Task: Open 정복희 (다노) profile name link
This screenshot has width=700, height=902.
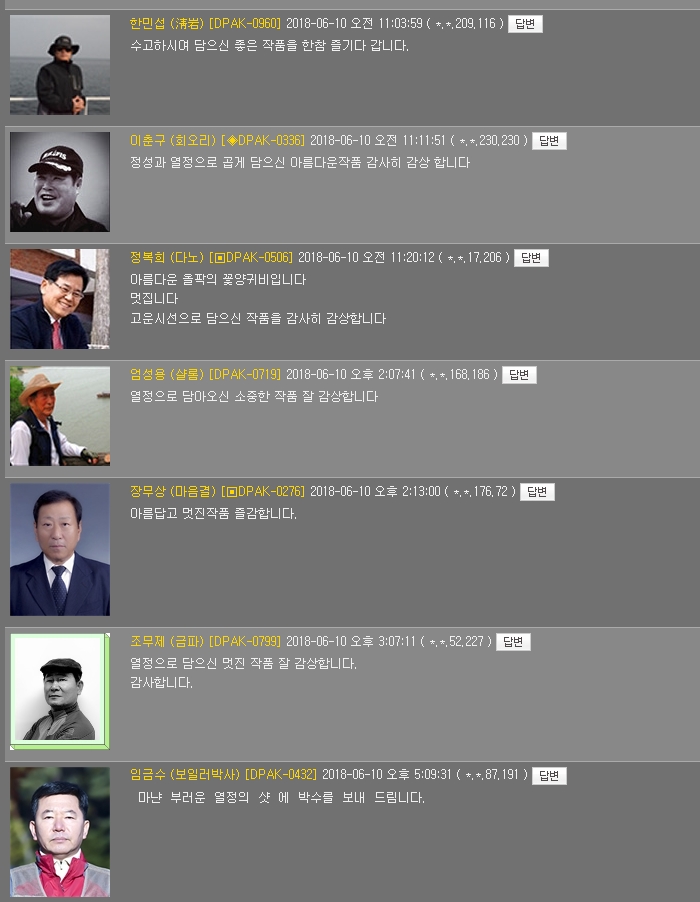Action: (x=167, y=258)
